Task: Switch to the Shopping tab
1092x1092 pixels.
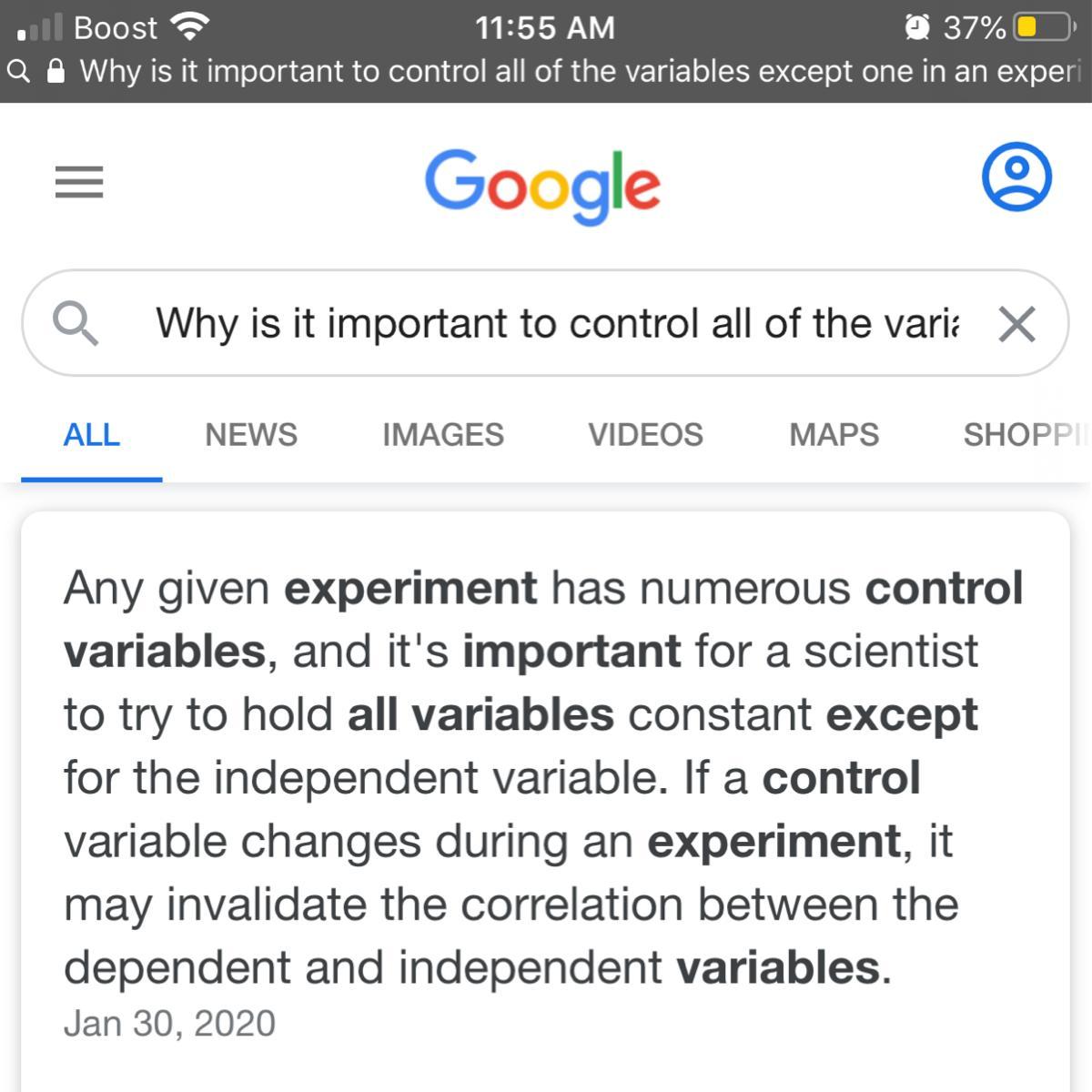Action: coord(1026,435)
